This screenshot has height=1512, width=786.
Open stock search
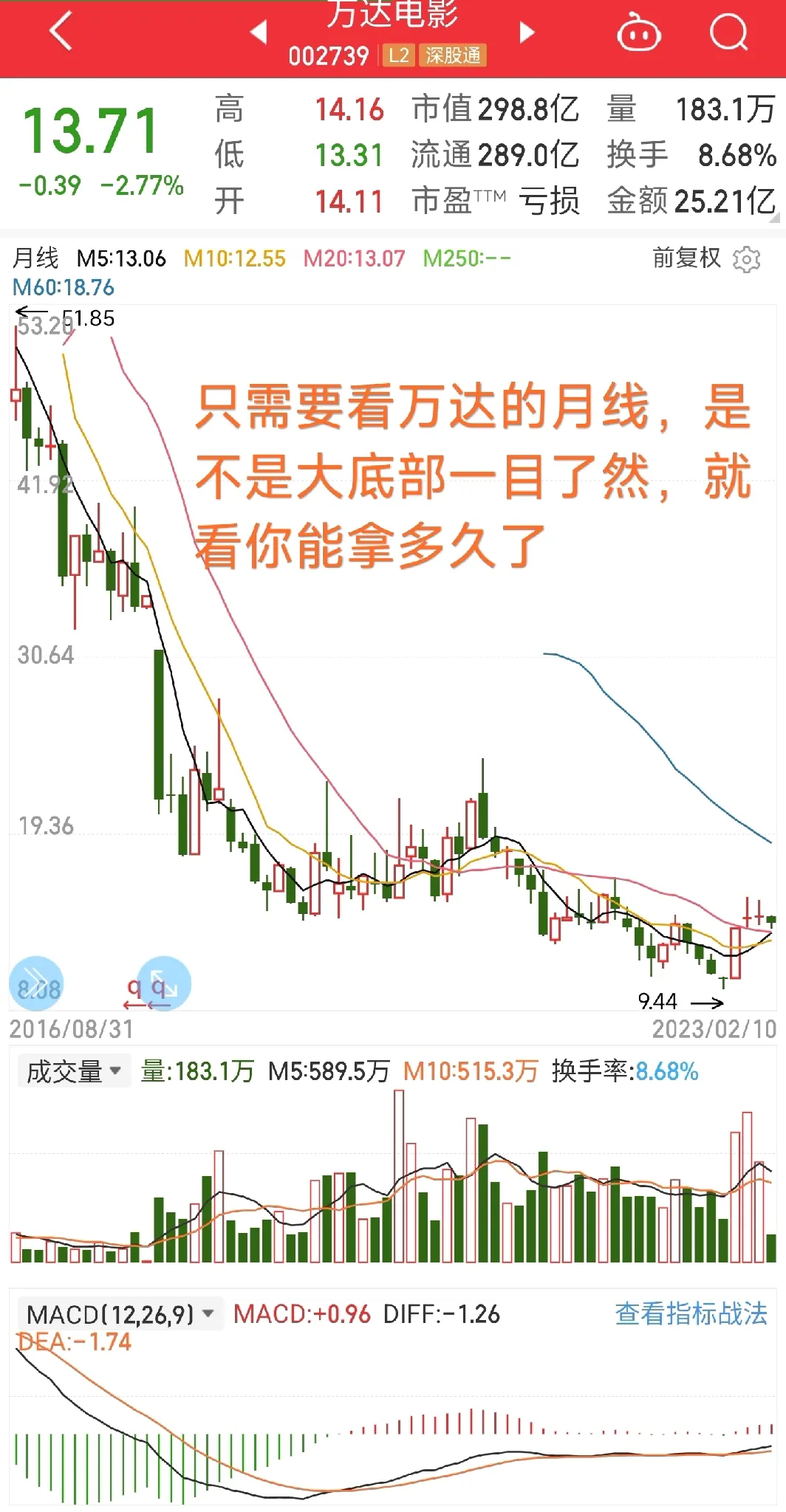click(728, 32)
